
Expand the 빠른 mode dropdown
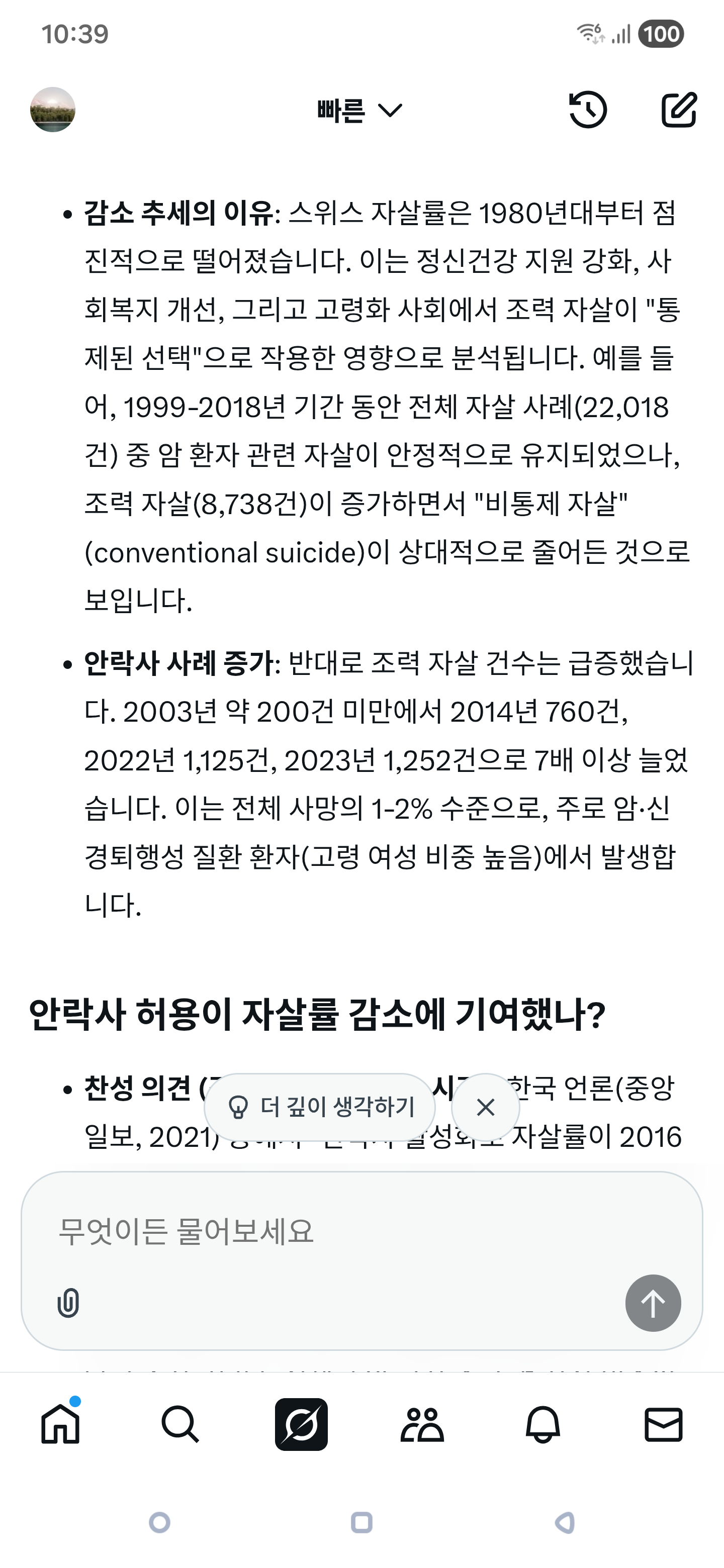tap(359, 110)
